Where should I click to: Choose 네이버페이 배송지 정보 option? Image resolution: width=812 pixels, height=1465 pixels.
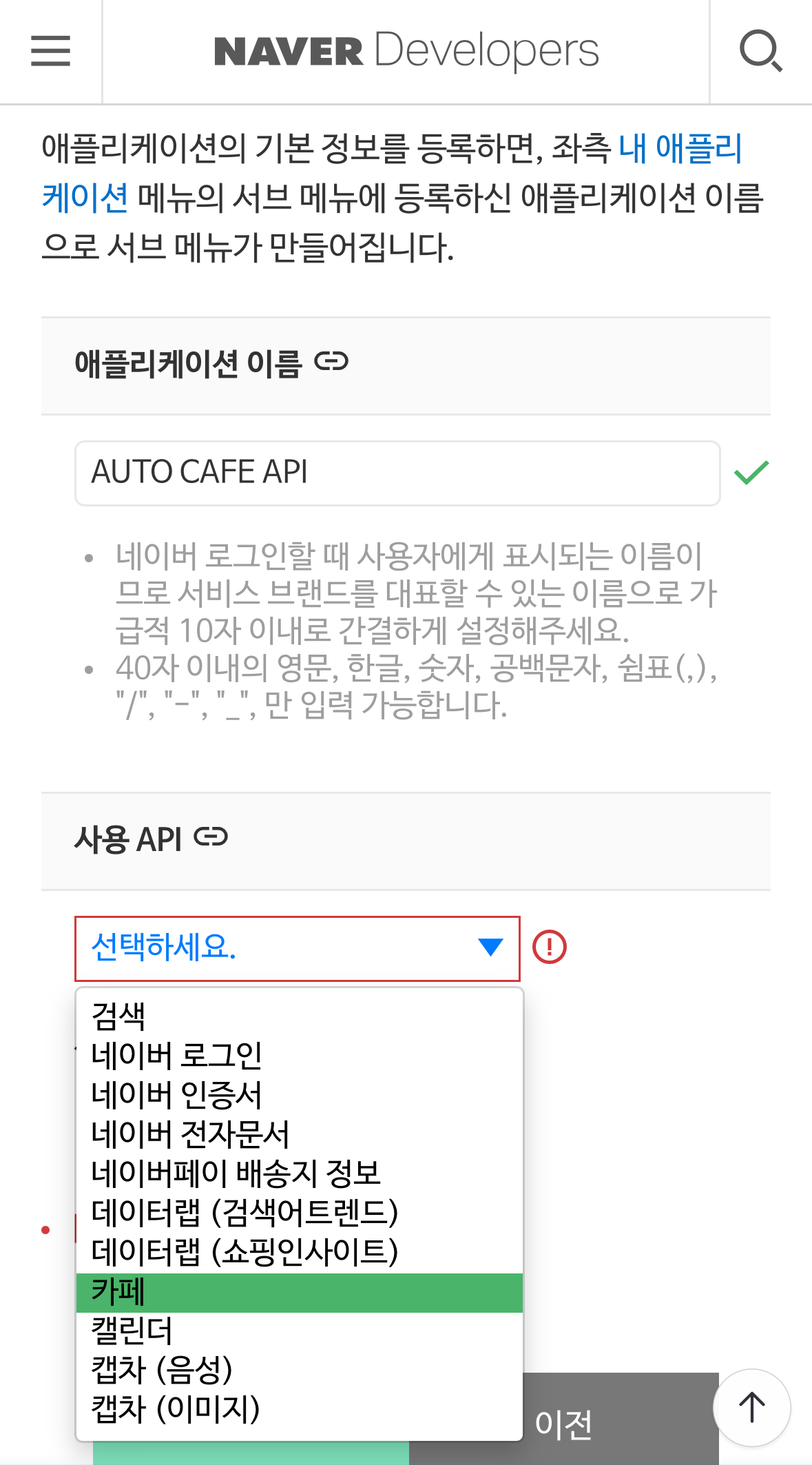236,1173
